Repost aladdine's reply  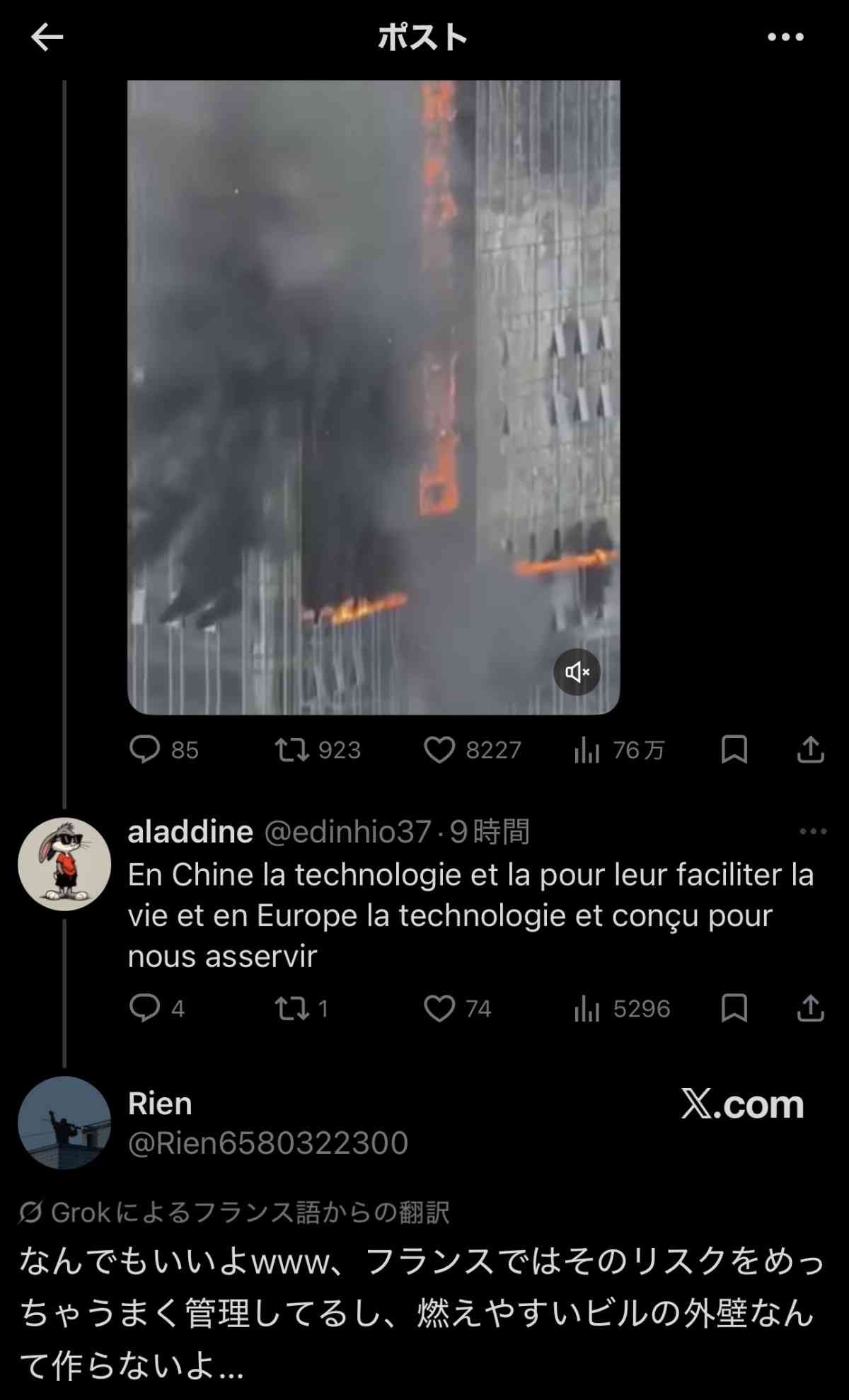pos(292,1008)
